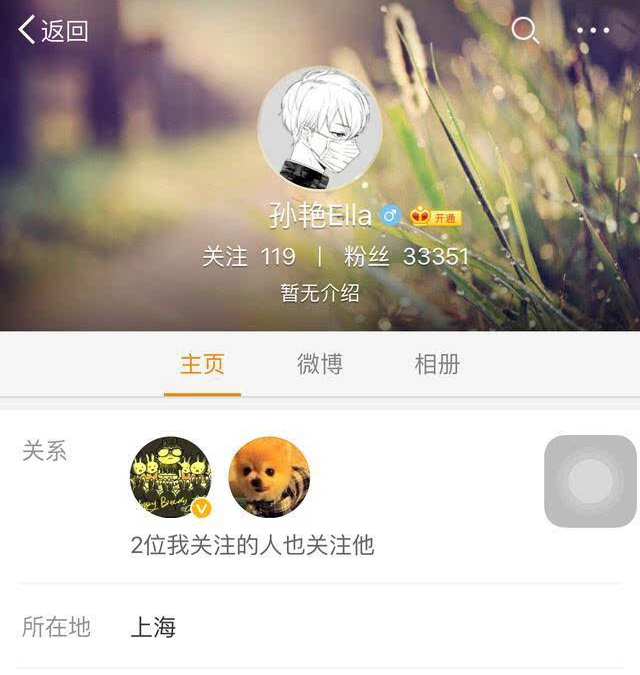View the profile avatar of 孙艳Ella

320,128
